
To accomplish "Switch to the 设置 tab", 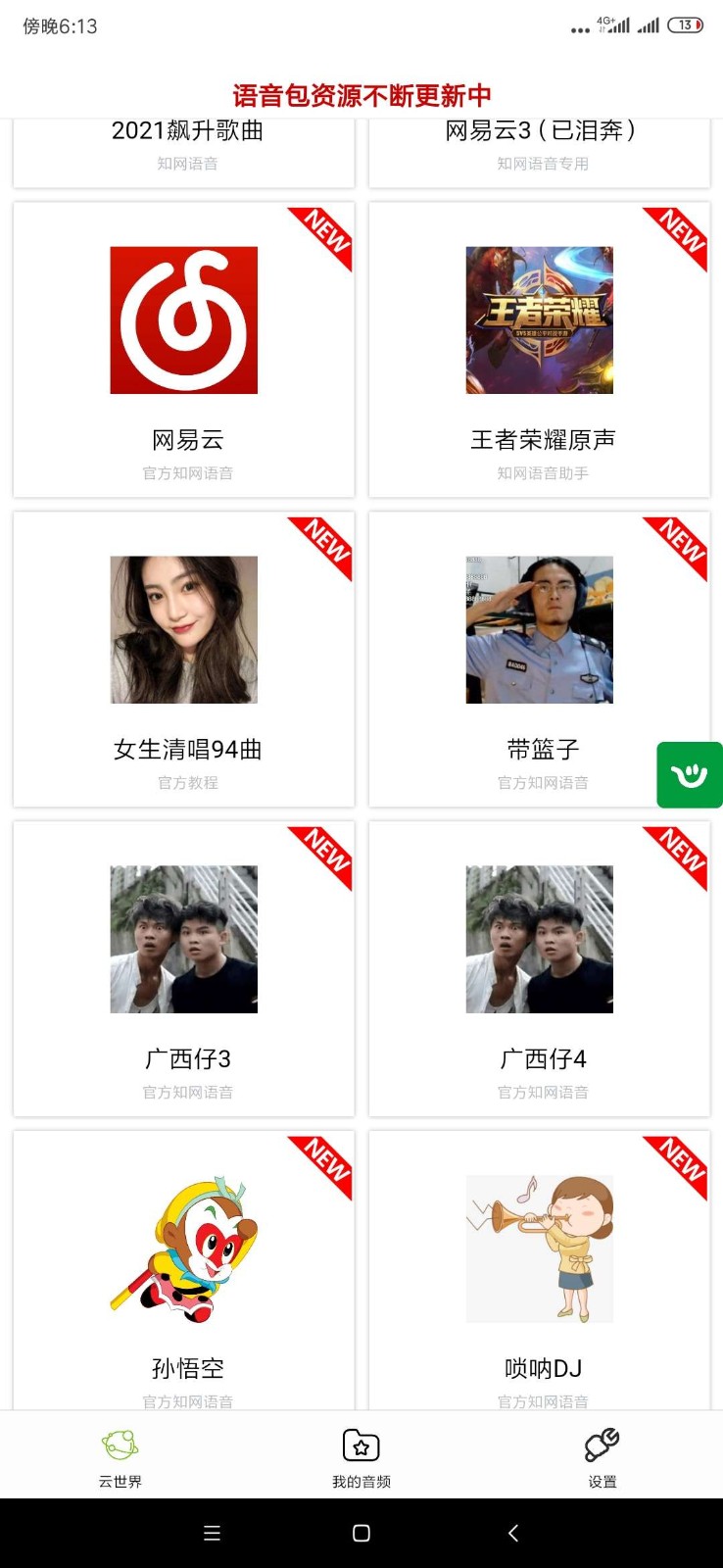I will [x=602, y=1456].
